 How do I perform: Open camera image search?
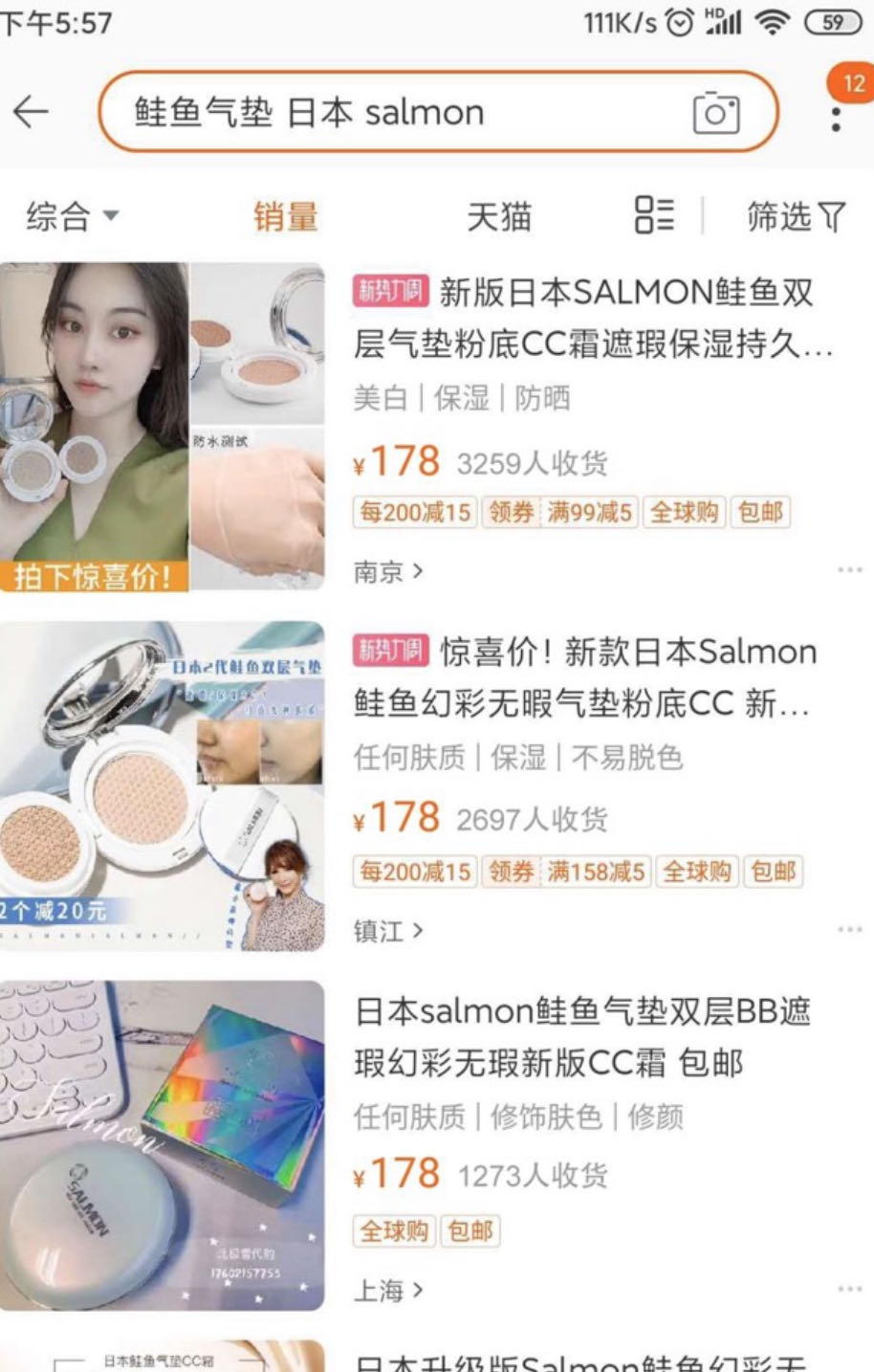coord(716,113)
